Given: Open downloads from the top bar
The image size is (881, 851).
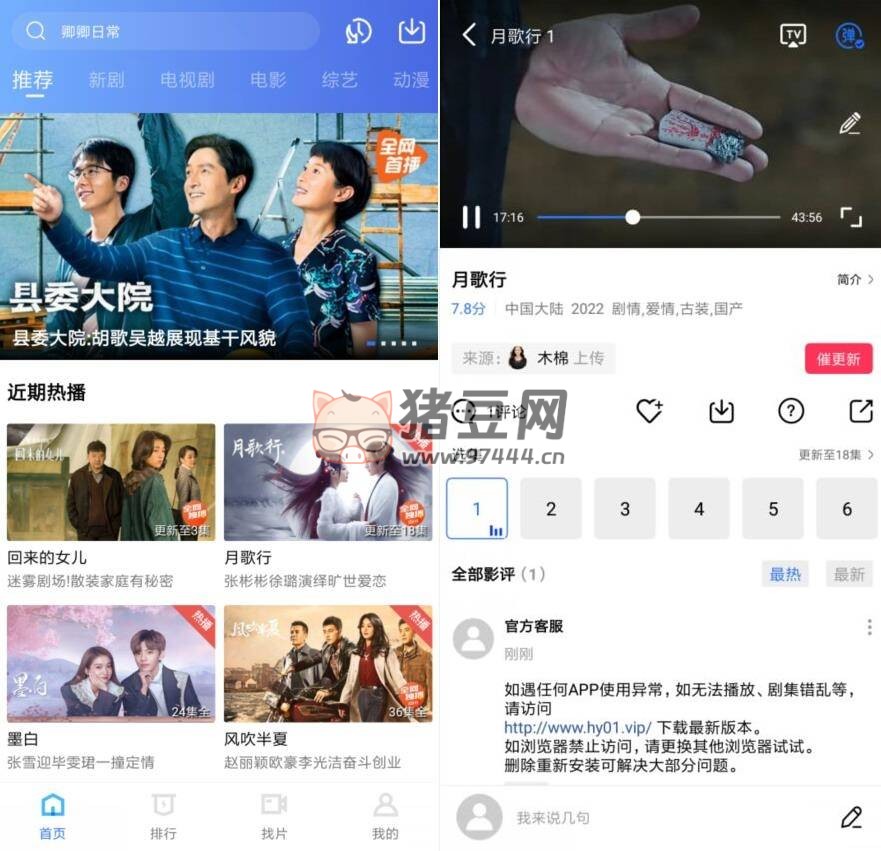Looking at the screenshot, I should click(412, 31).
